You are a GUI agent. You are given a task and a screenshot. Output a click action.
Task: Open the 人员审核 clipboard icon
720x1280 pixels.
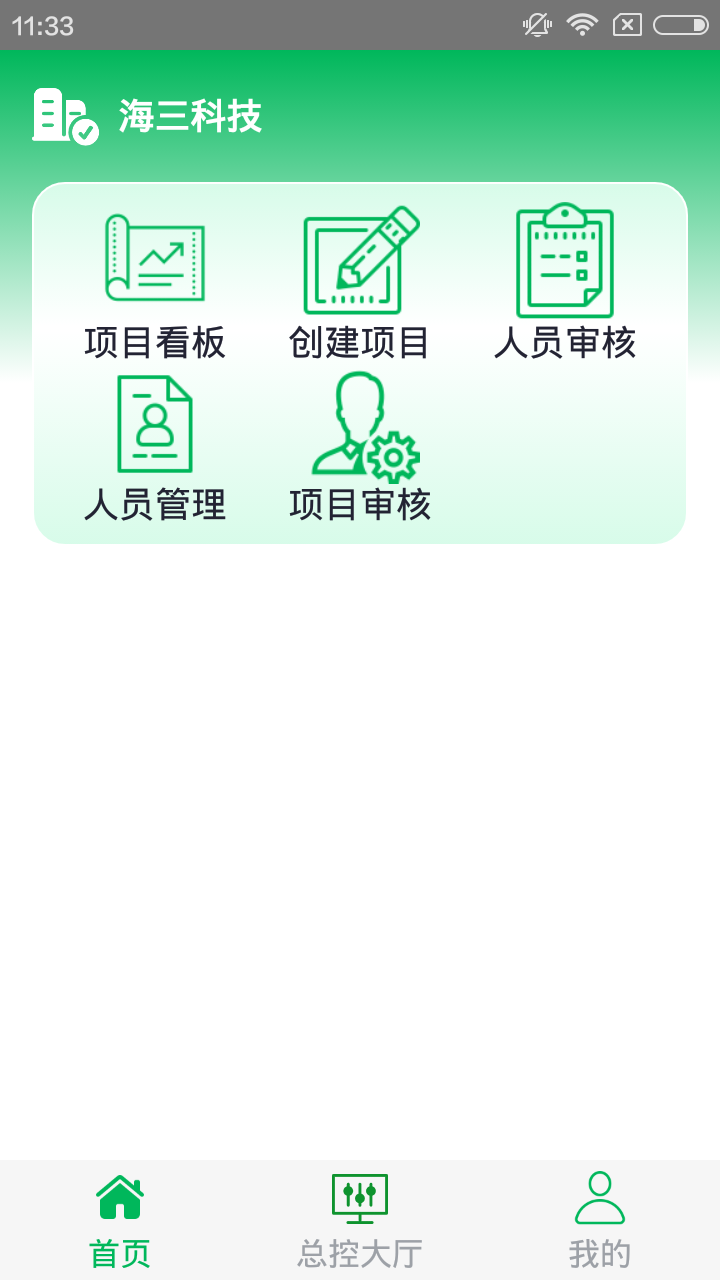tap(565, 258)
